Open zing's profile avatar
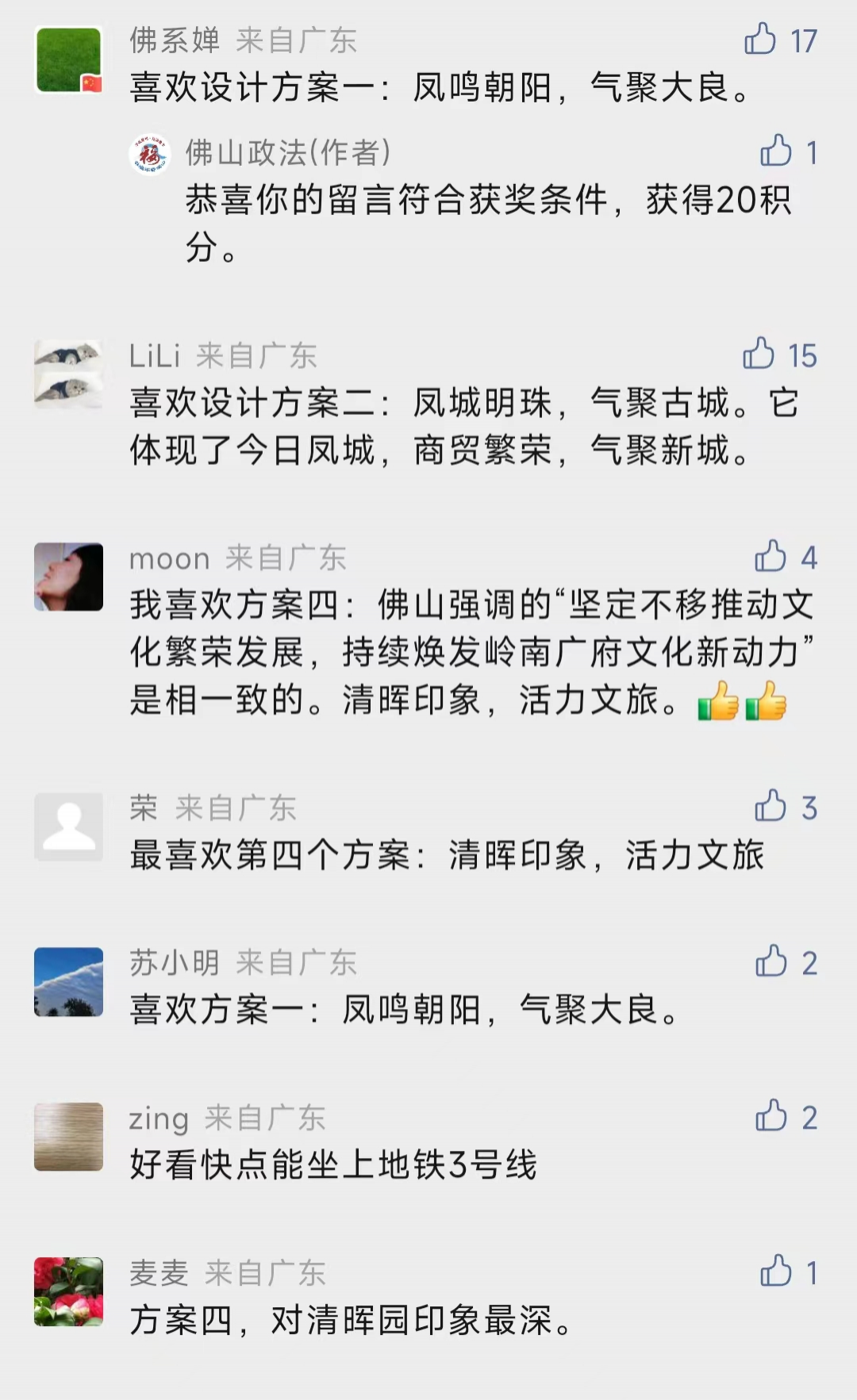This screenshot has width=857, height=1400. click(x=69, y=1137)
